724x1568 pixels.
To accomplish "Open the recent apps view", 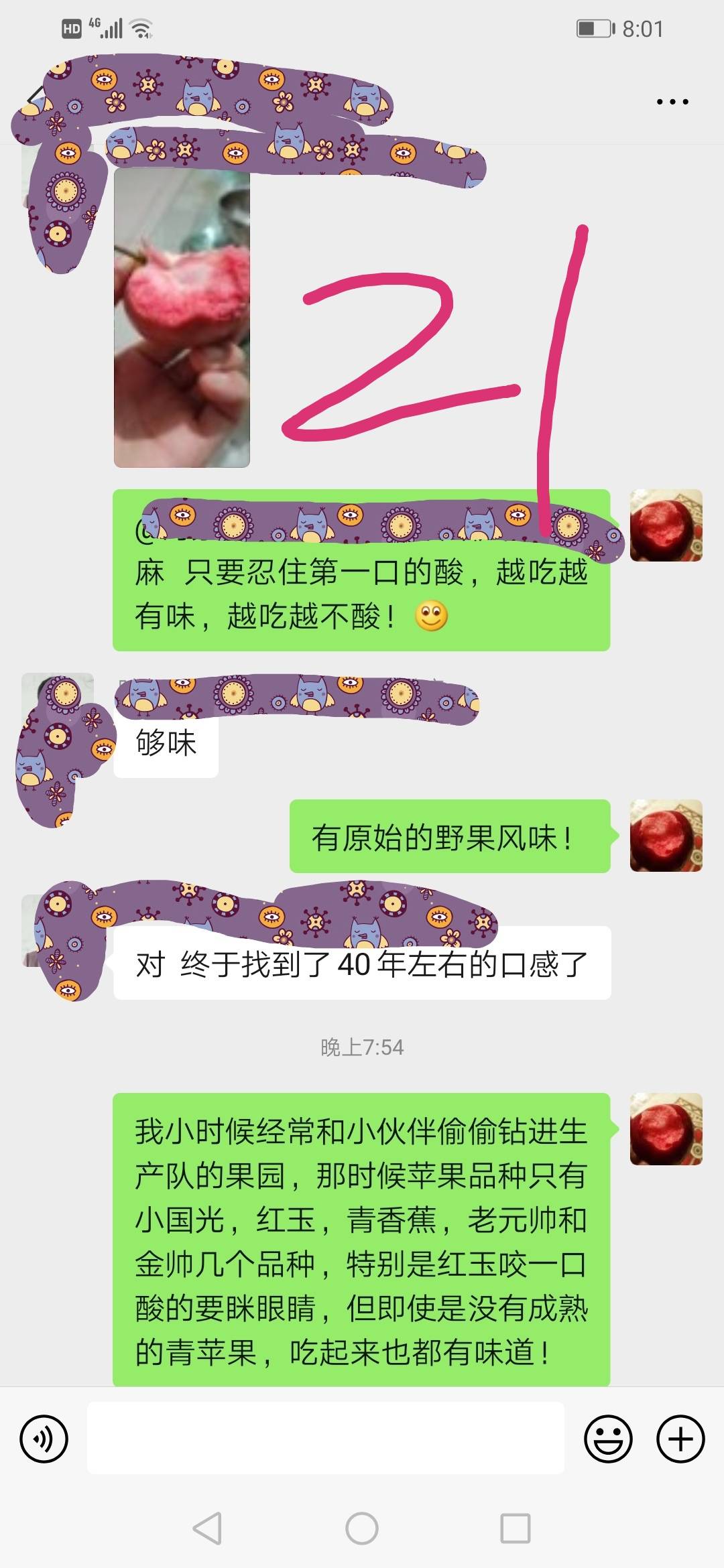I will click(x=516, y=1528).
